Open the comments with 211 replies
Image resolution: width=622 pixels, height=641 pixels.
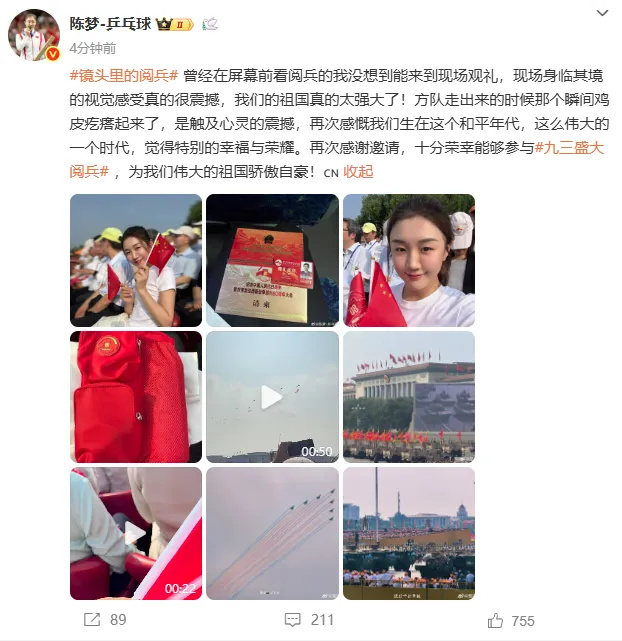point(309,620)
